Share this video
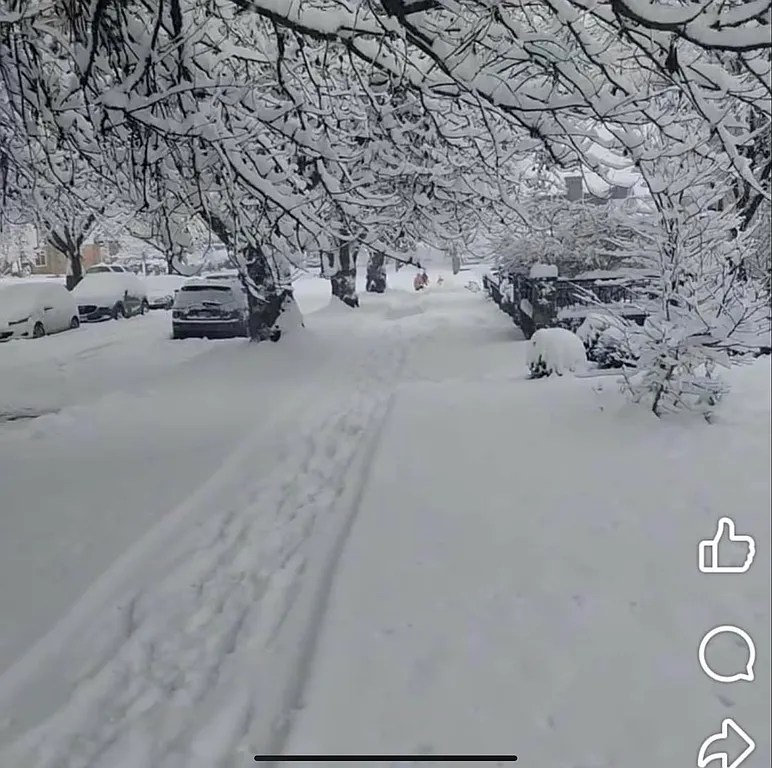Viewport: 772px width, 768px height. tap(726, 744)
